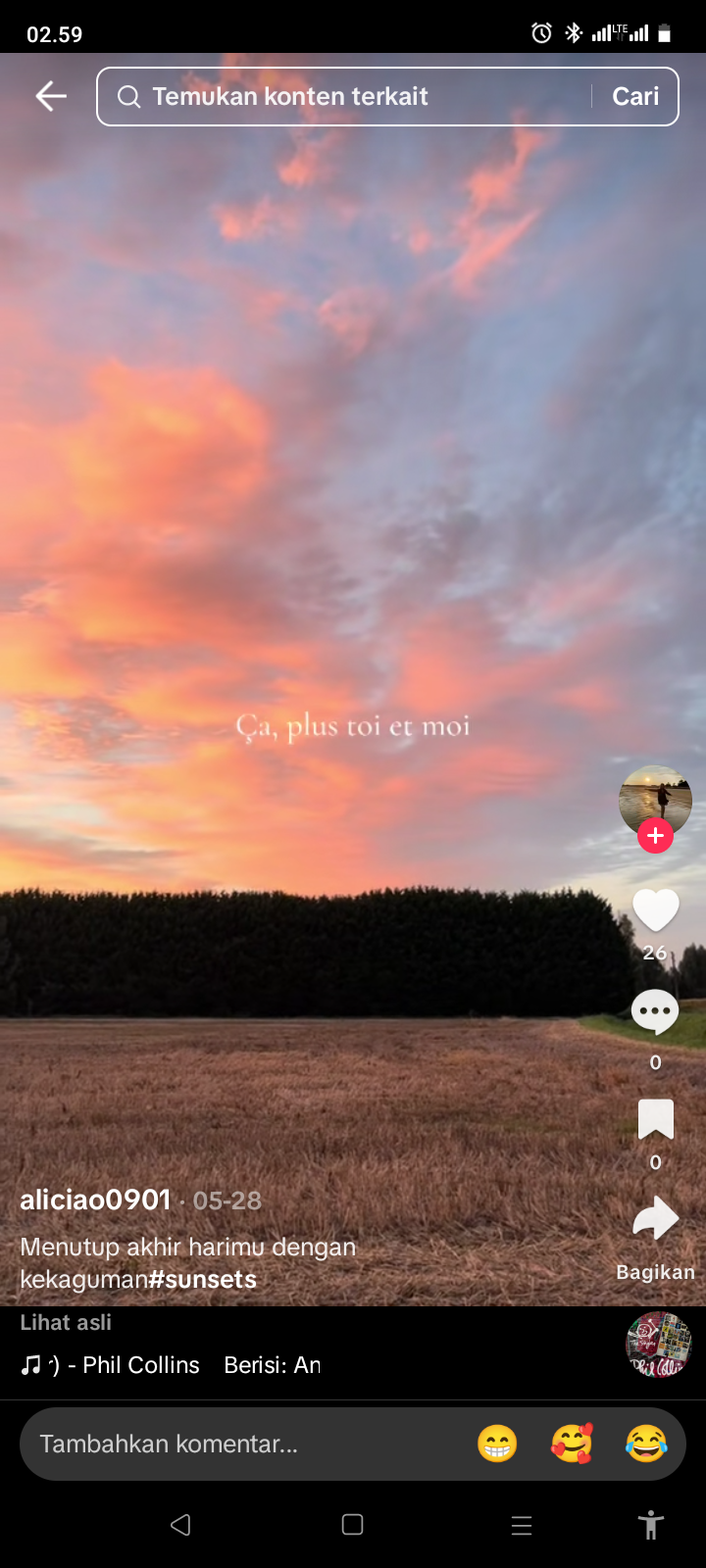Open aliciao0901 username link
The width and height of the screenshot is (706, 1568).
95,1200
